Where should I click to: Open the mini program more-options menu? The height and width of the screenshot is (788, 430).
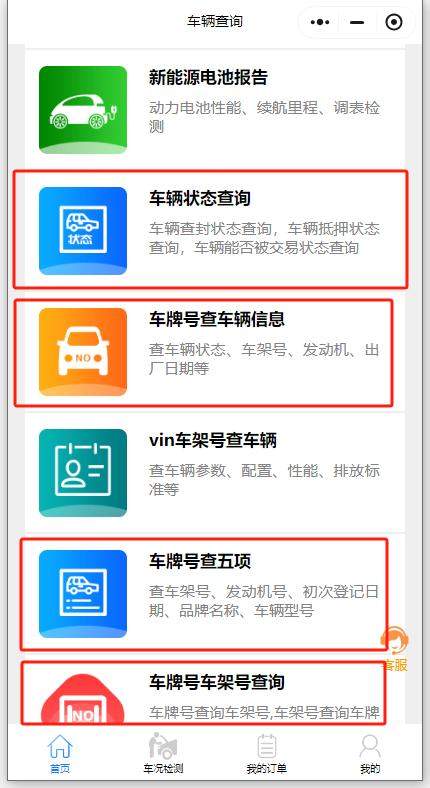pyautogui.click(x=320, y=23)
